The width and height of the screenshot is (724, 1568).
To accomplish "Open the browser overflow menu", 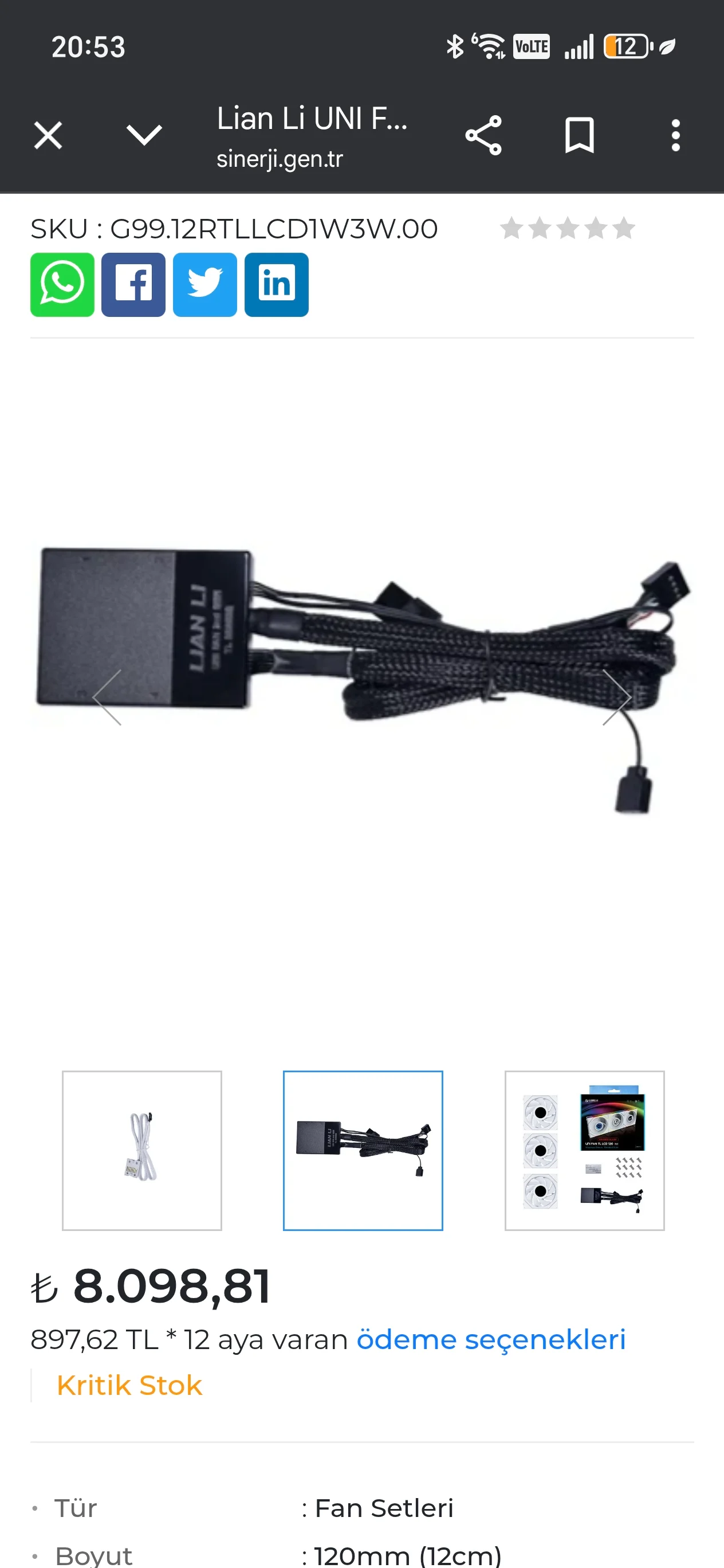I will click(x=675, y=135).
